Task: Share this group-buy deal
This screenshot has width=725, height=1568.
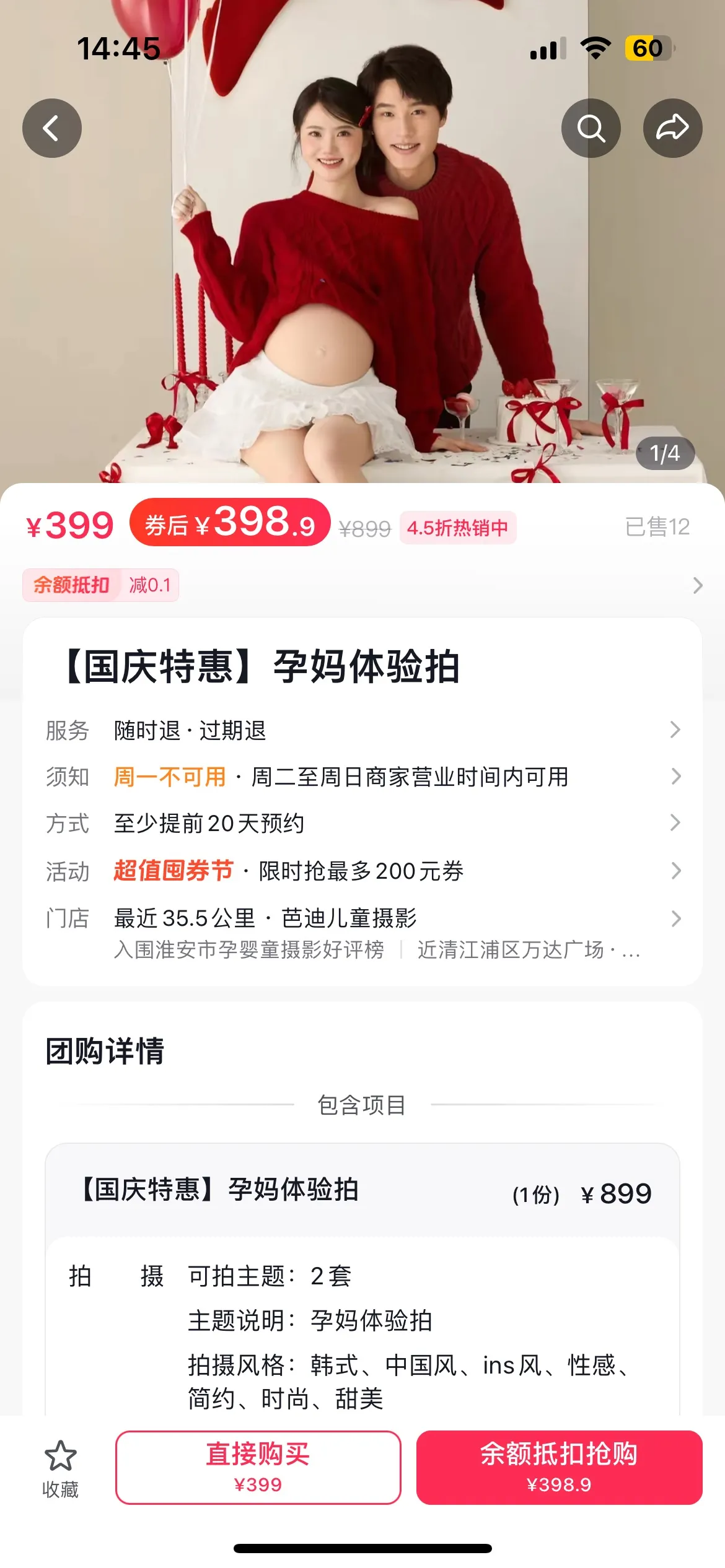Action: pyautogui.click(x=672, y=128)
